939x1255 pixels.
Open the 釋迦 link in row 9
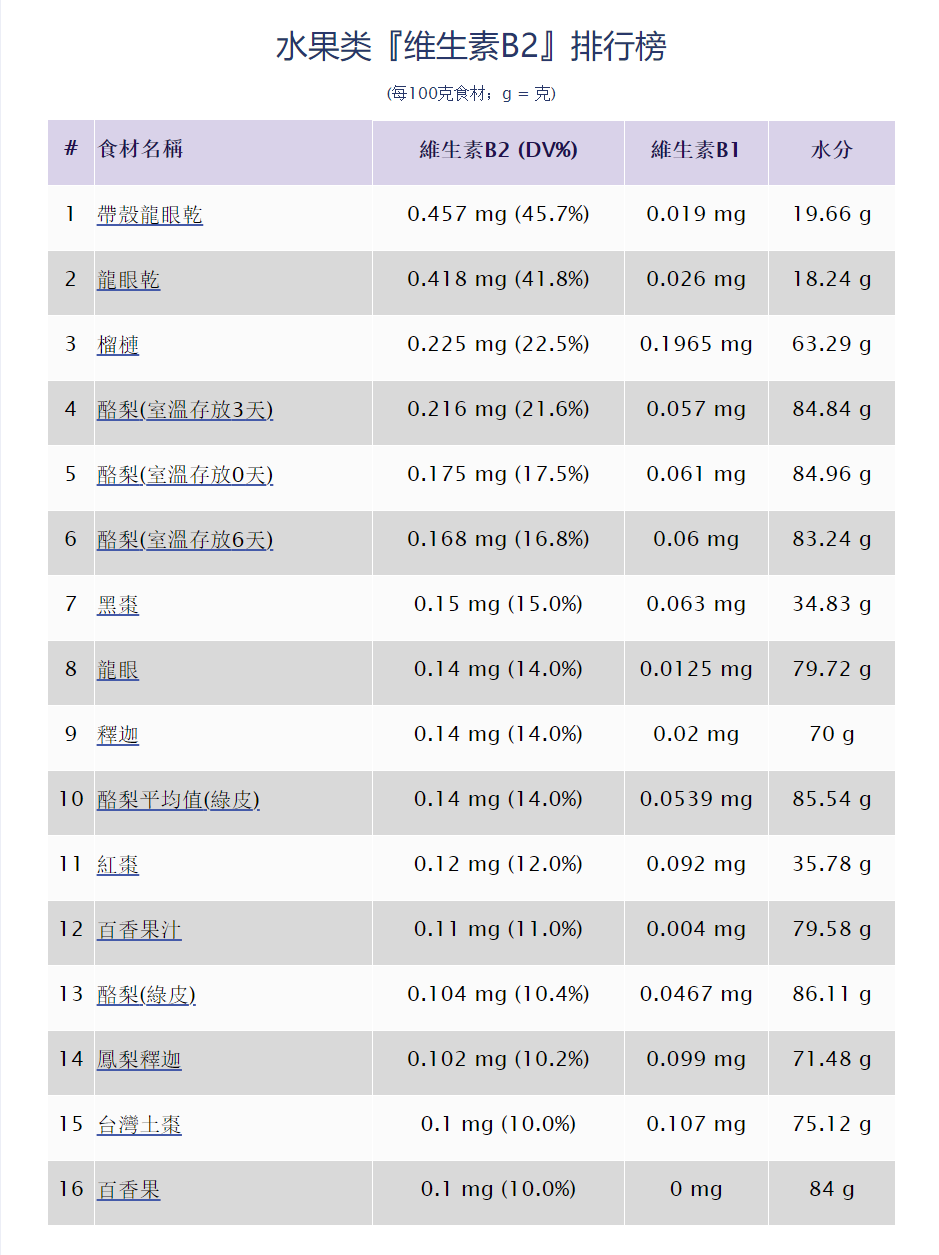point(118,735)
